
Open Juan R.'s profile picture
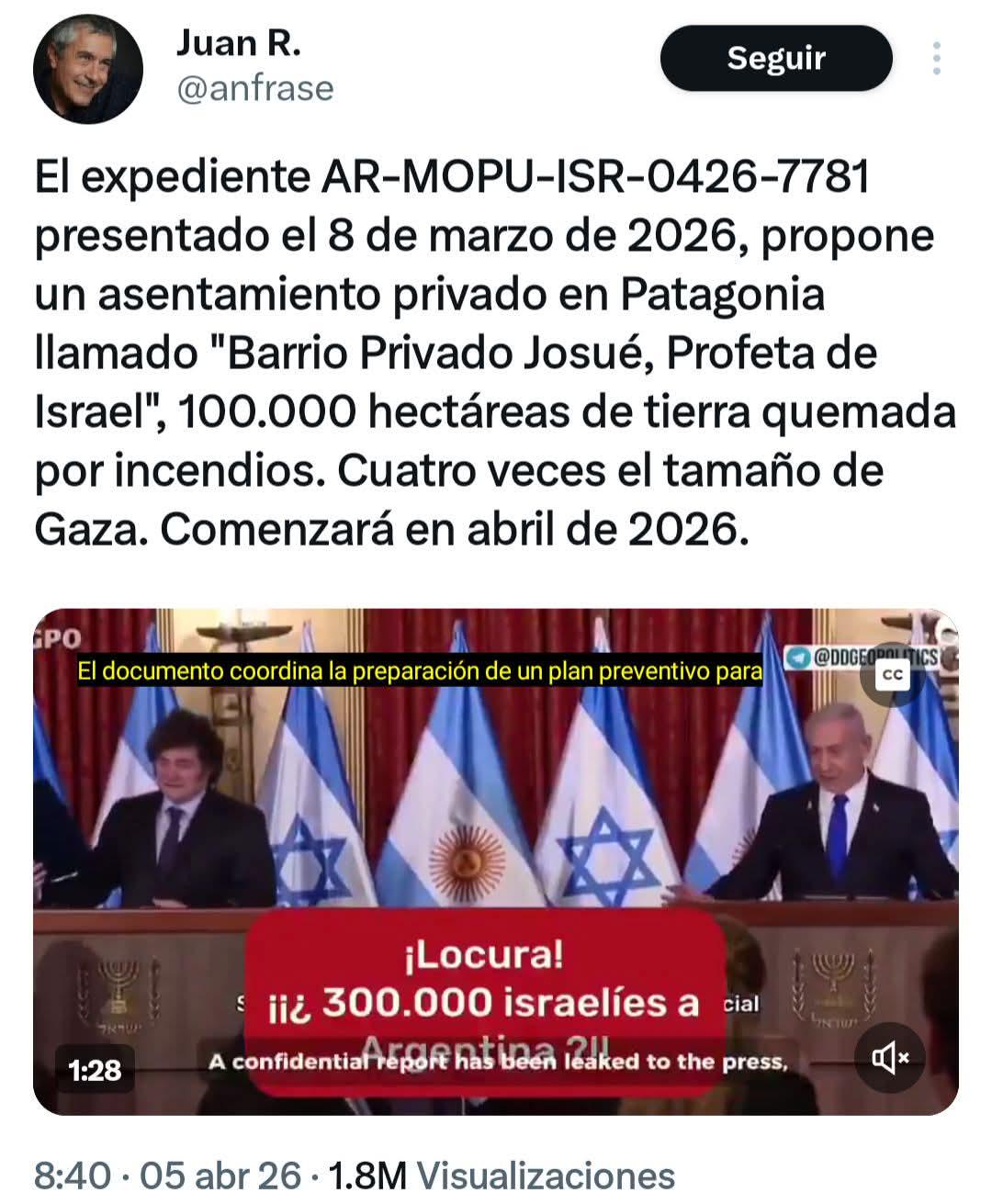tap(88, 69)
